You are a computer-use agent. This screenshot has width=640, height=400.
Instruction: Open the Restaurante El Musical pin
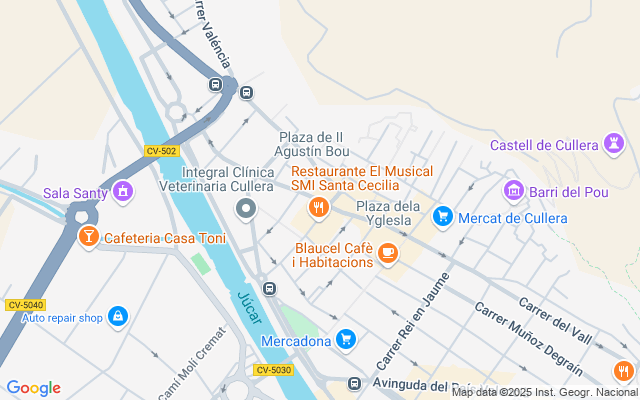pos(319,207)
